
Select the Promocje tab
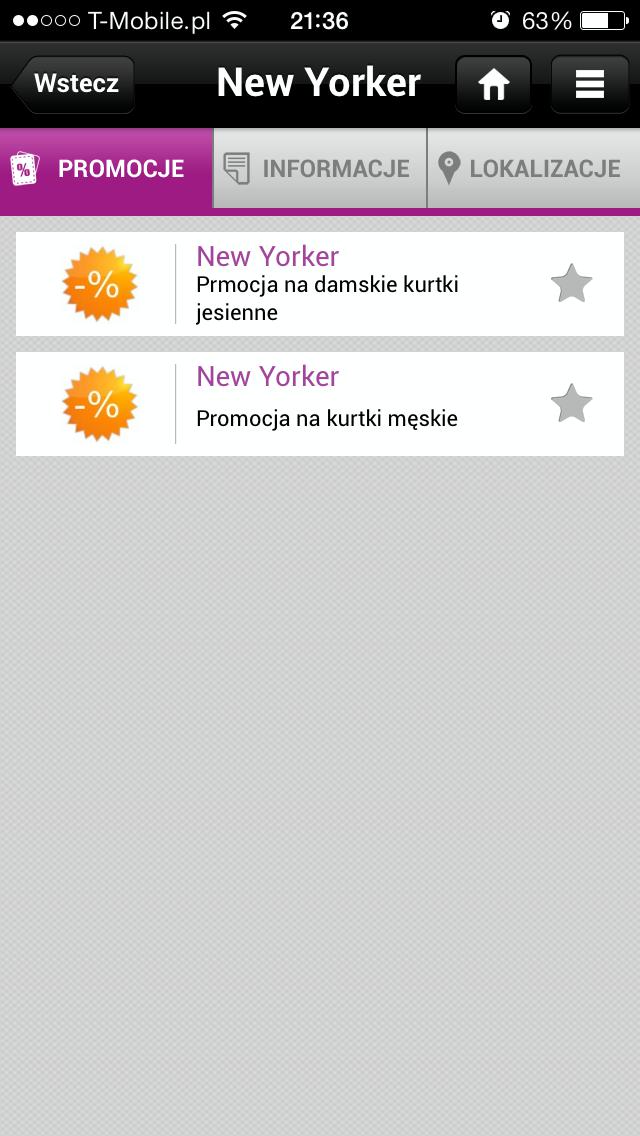point(106,169)
